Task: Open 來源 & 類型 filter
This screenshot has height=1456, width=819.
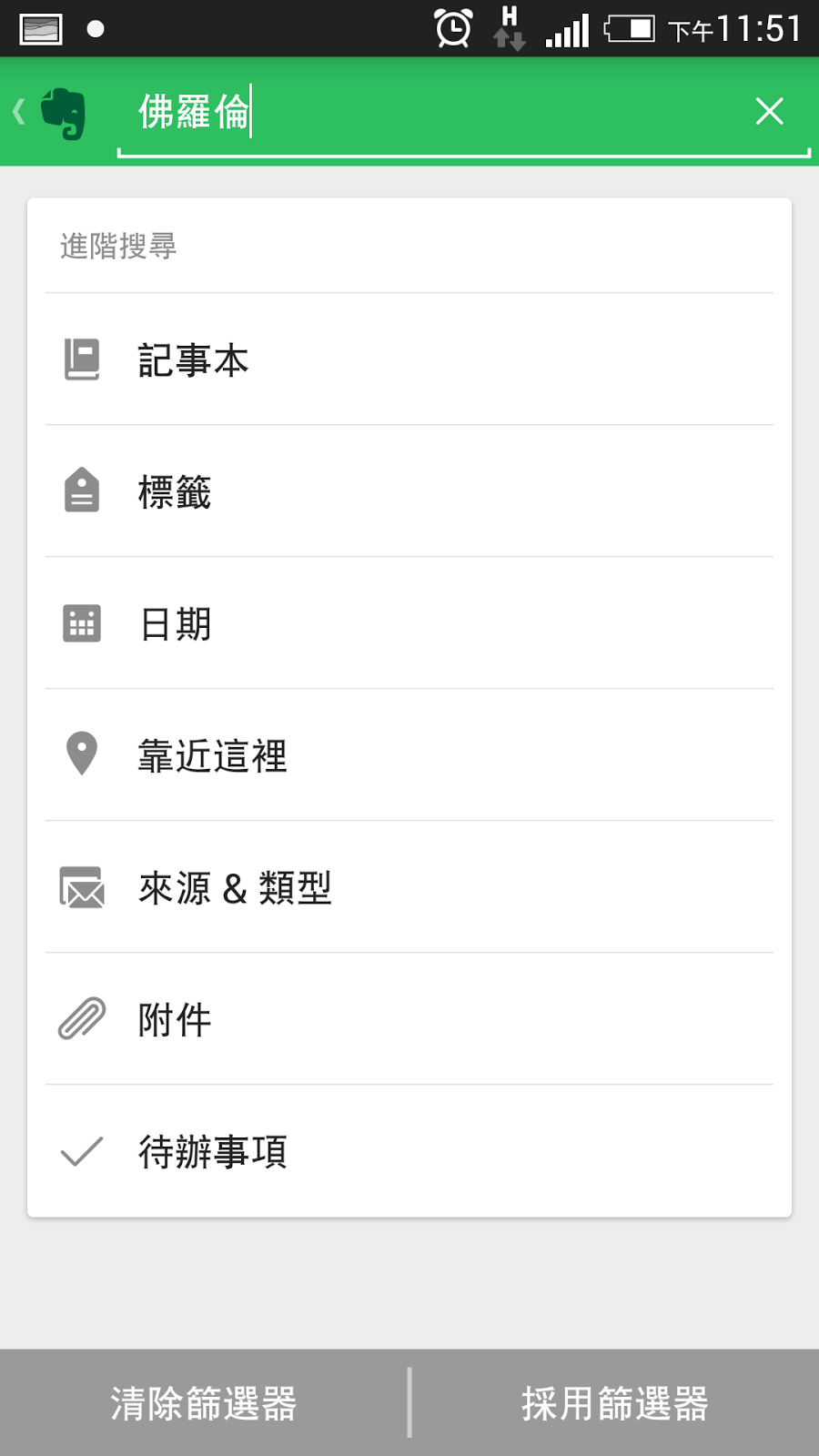Action: (x=409, y=887)
